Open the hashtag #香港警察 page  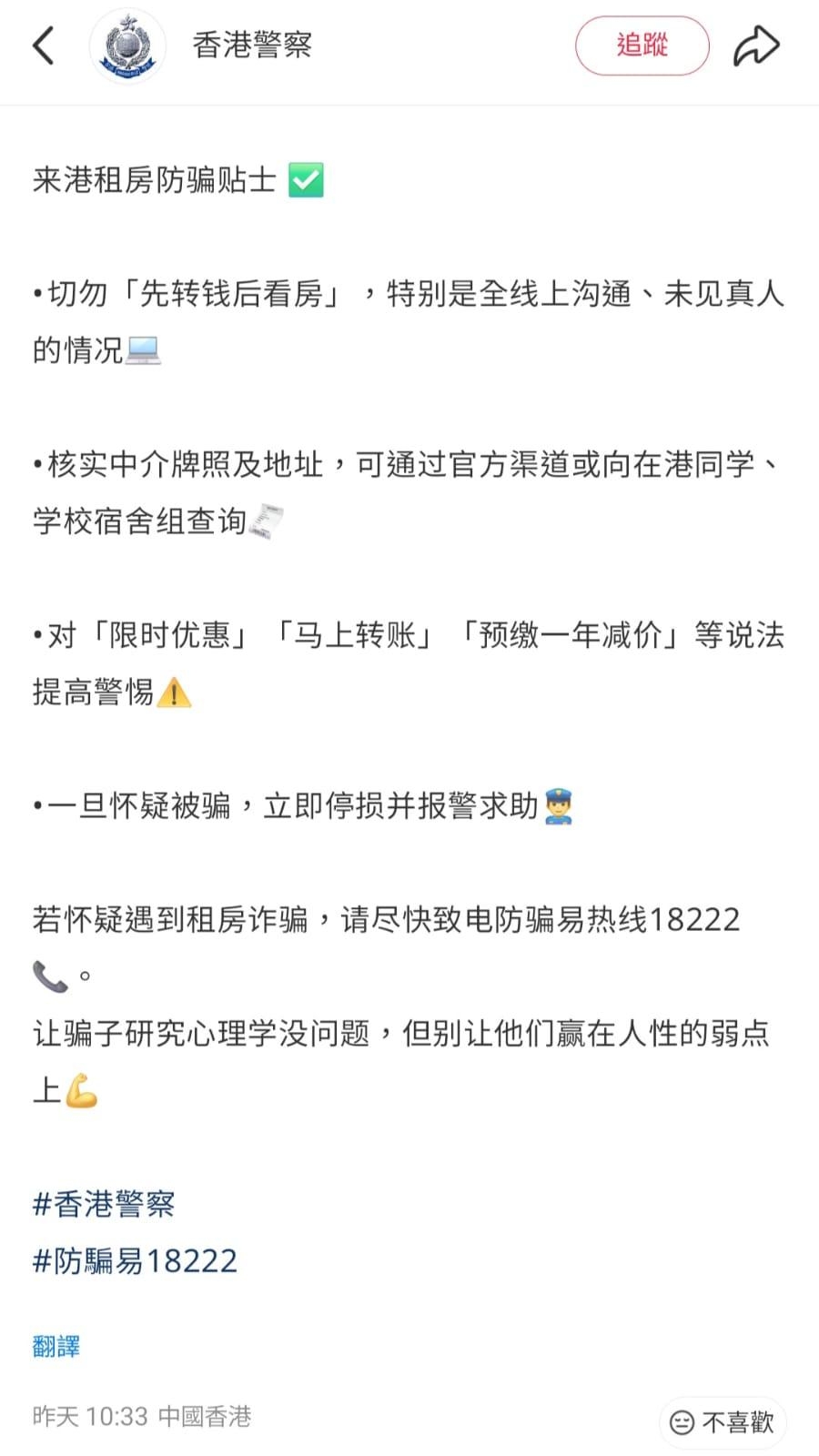coord(103,1204)
